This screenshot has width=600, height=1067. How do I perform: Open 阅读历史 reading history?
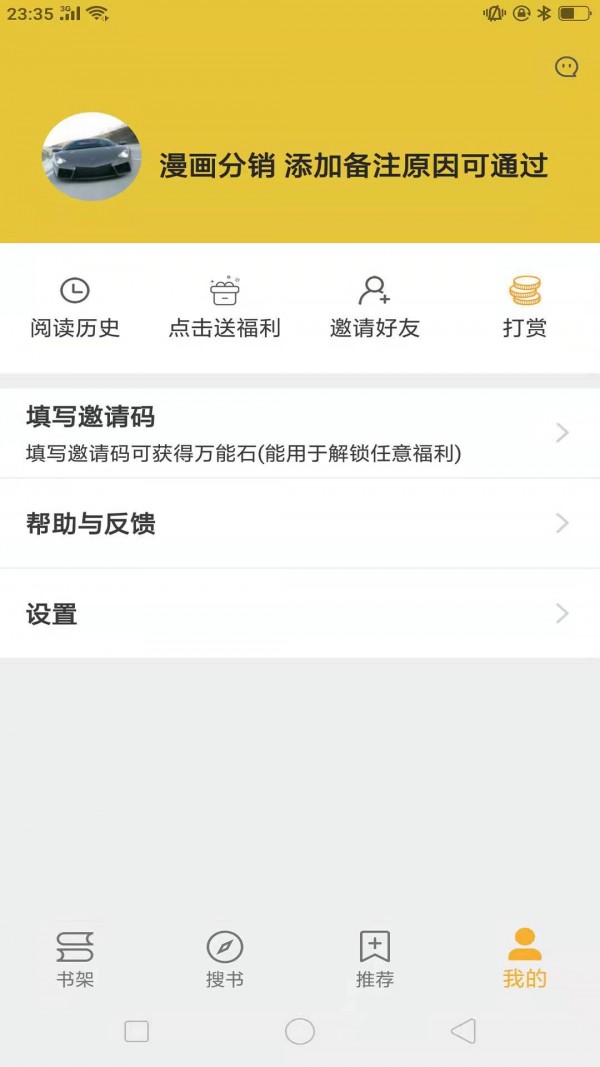click(x=75, y=308)
